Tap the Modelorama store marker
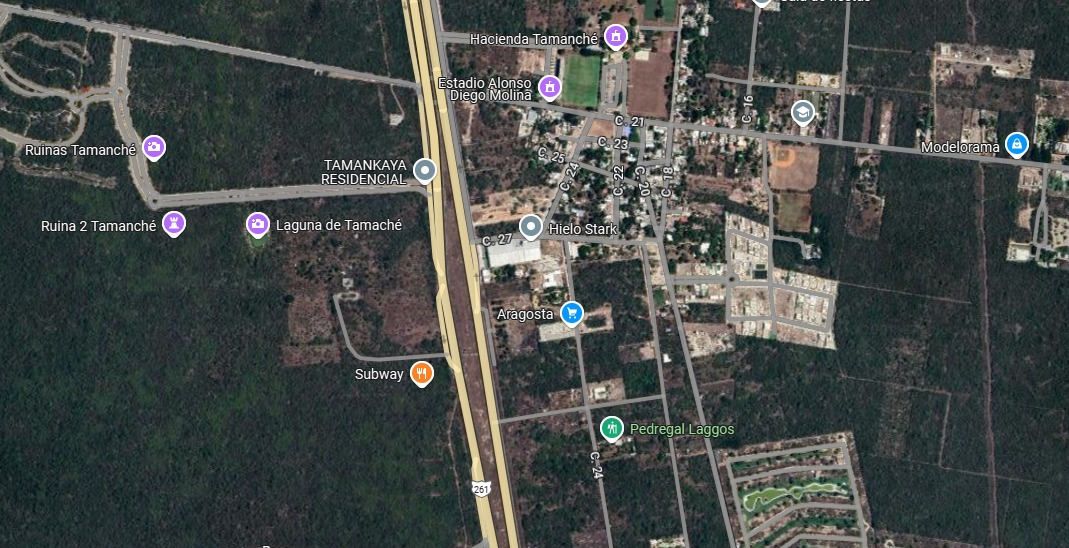1069x548 pixels. click(x=1016, y=146)
